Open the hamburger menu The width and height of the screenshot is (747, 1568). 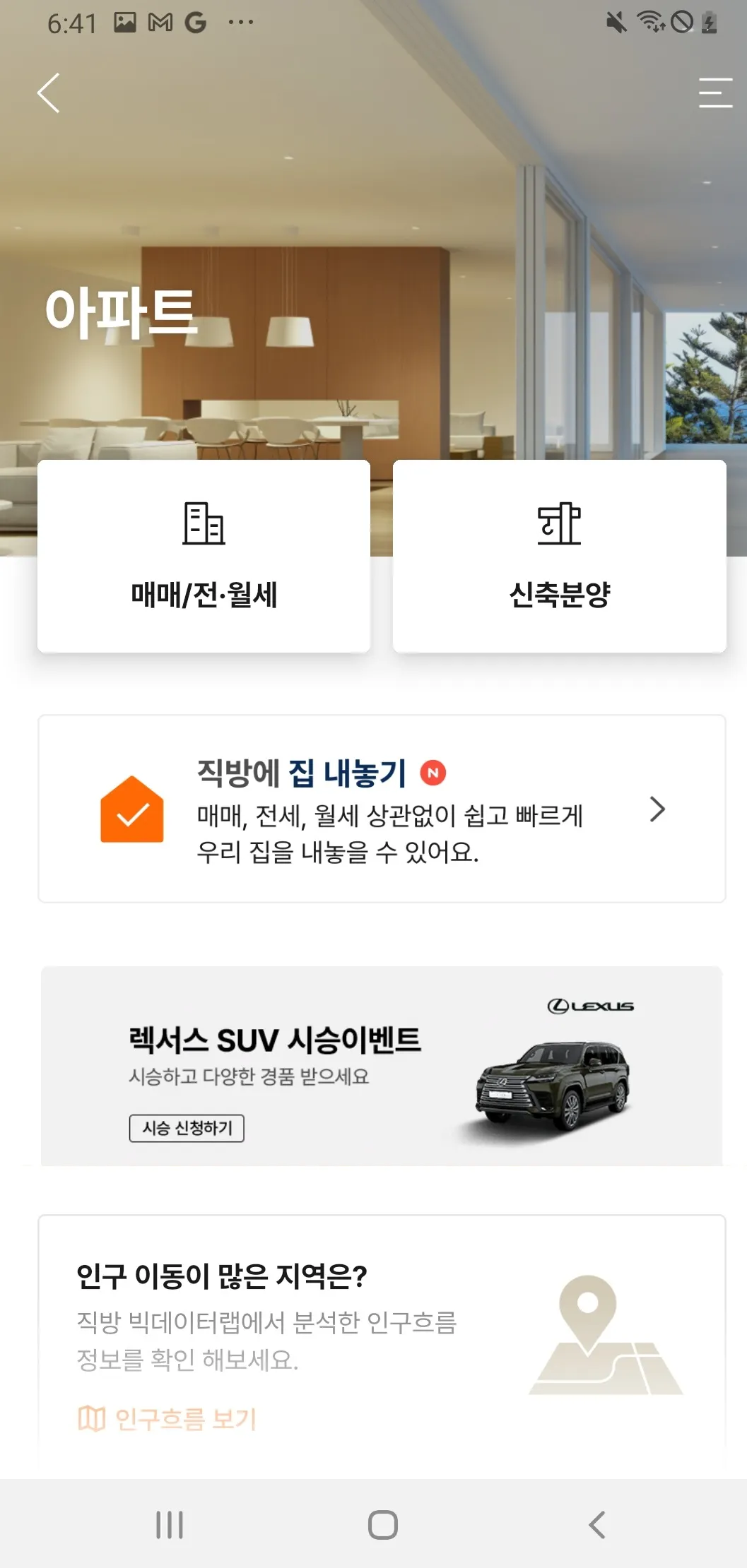pos(714,93)
